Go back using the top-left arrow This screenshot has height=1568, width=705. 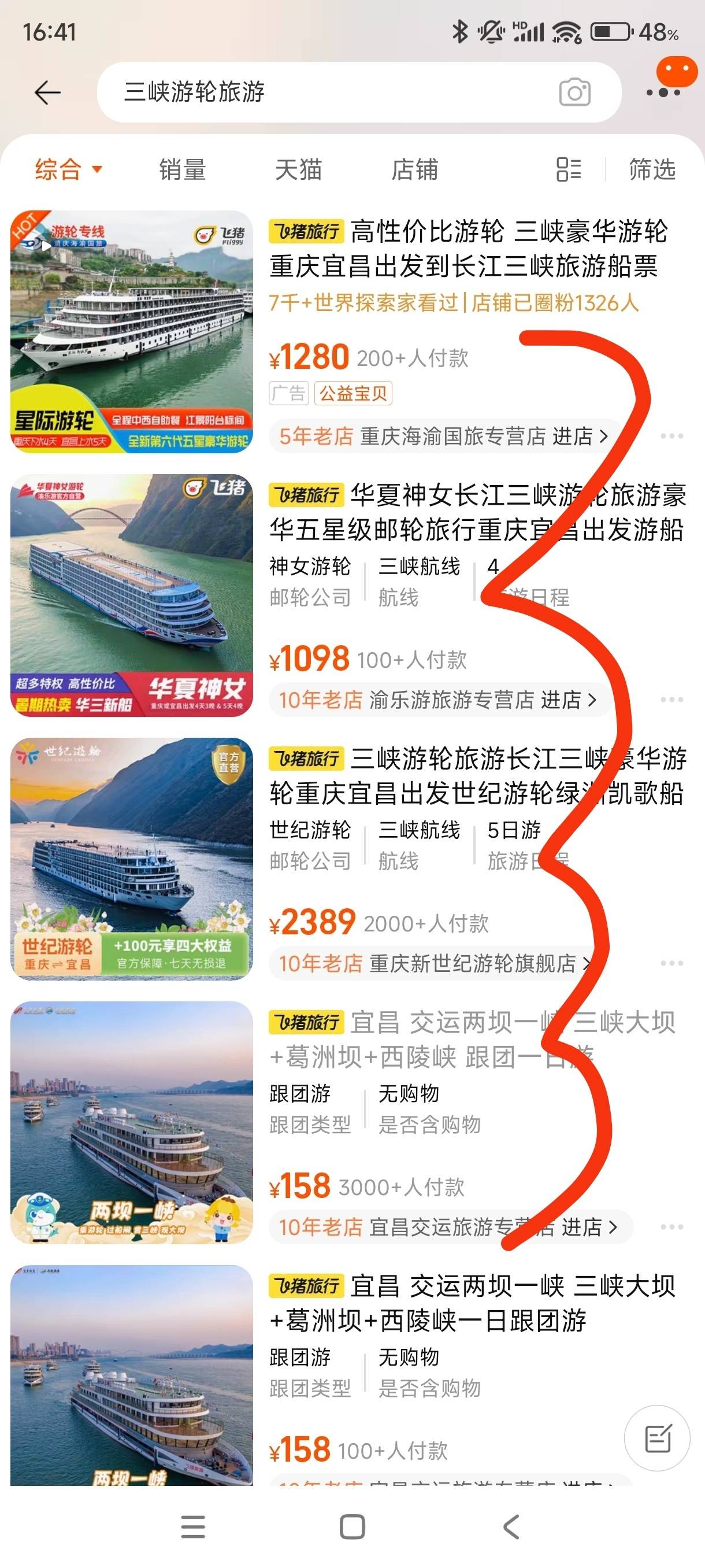[x=47, y=93]
